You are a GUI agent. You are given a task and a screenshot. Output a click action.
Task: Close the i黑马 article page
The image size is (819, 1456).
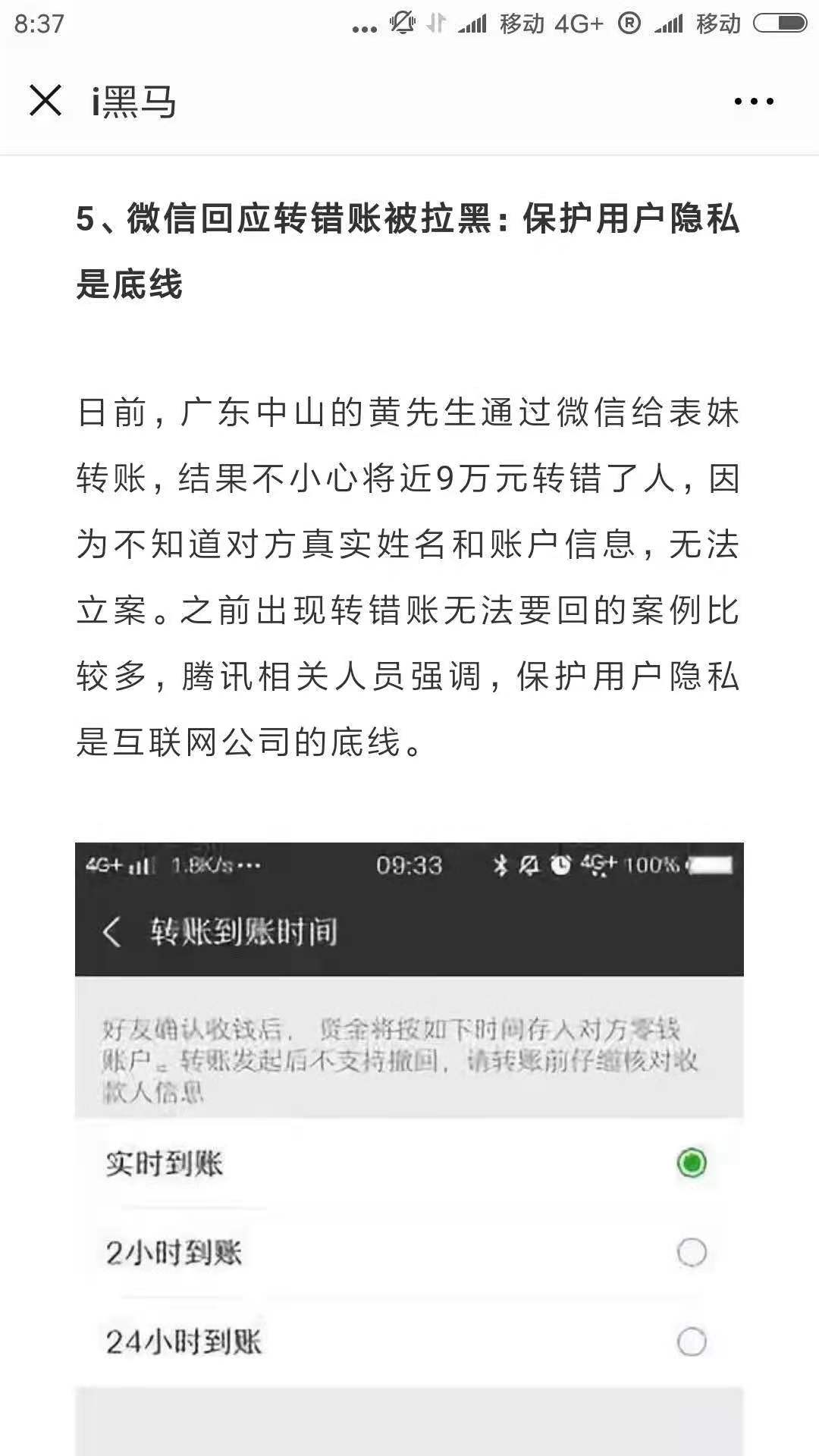[45, 101]
